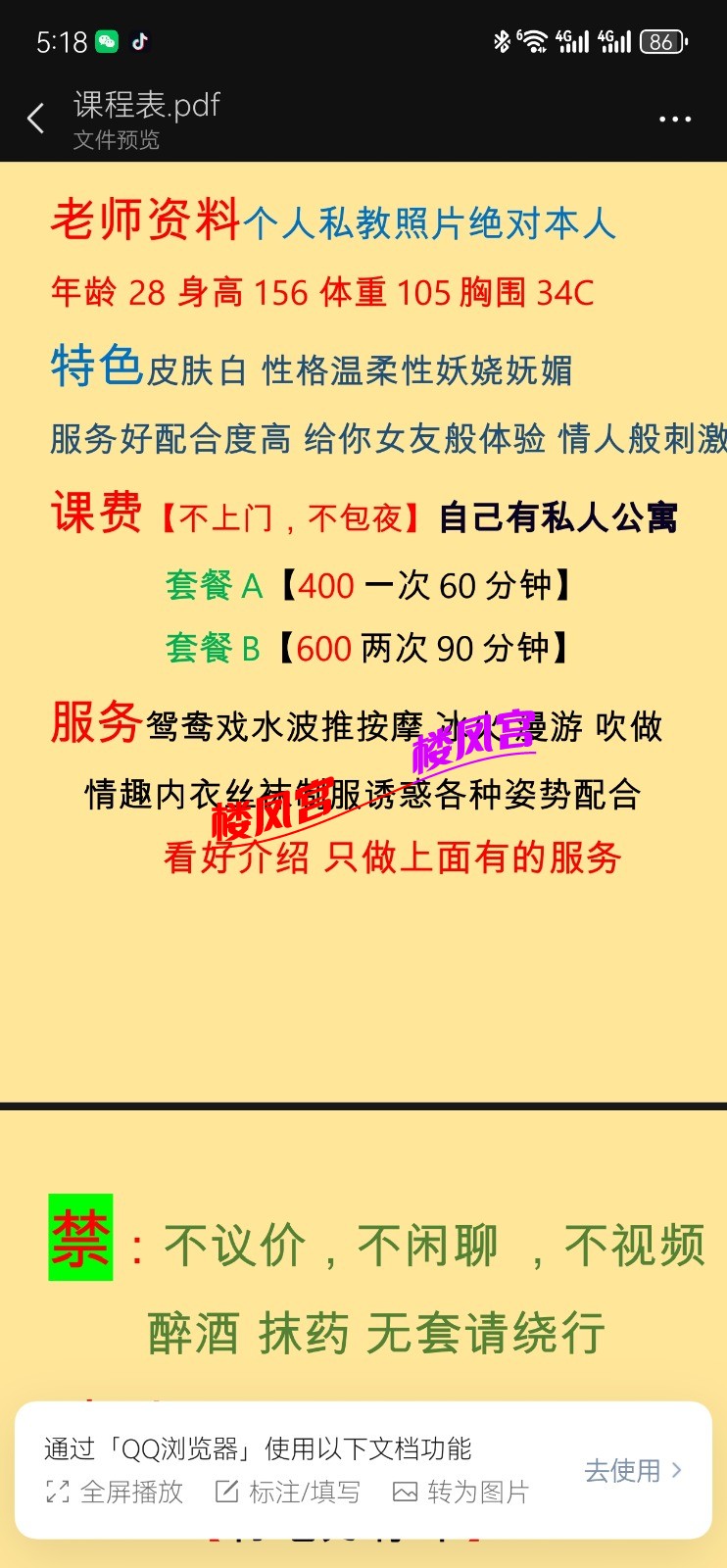Select 全屏播放 fullscreen option

tap(115, 1492)
